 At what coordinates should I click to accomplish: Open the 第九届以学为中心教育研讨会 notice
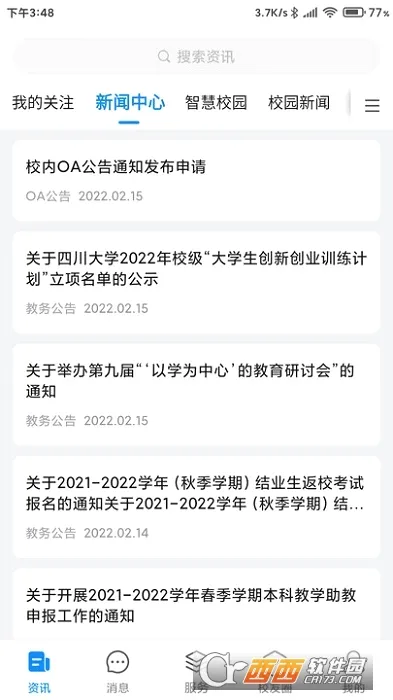tap(196, 394)
